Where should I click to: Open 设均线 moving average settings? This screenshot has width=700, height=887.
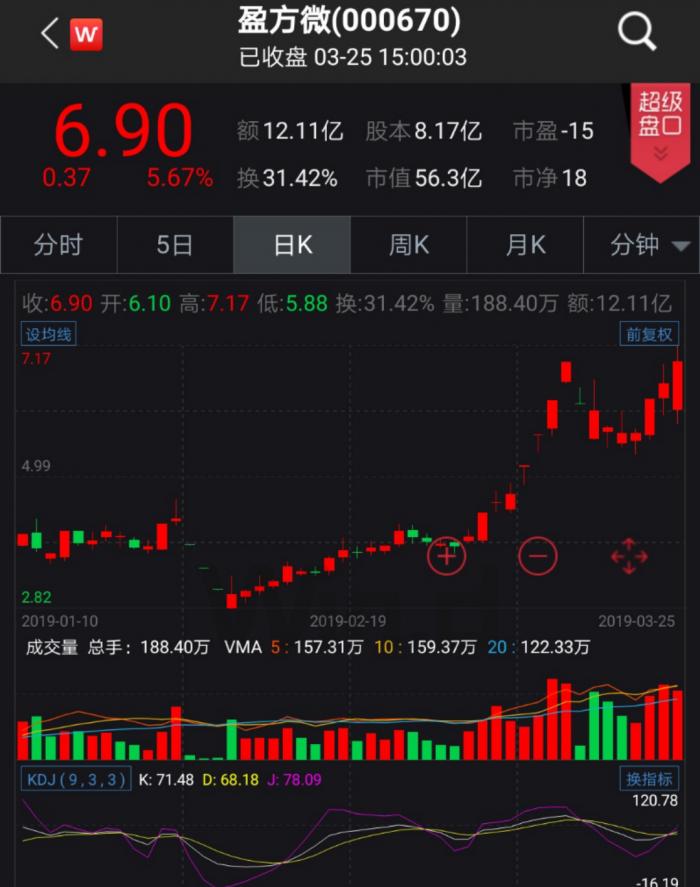point(50,334)
